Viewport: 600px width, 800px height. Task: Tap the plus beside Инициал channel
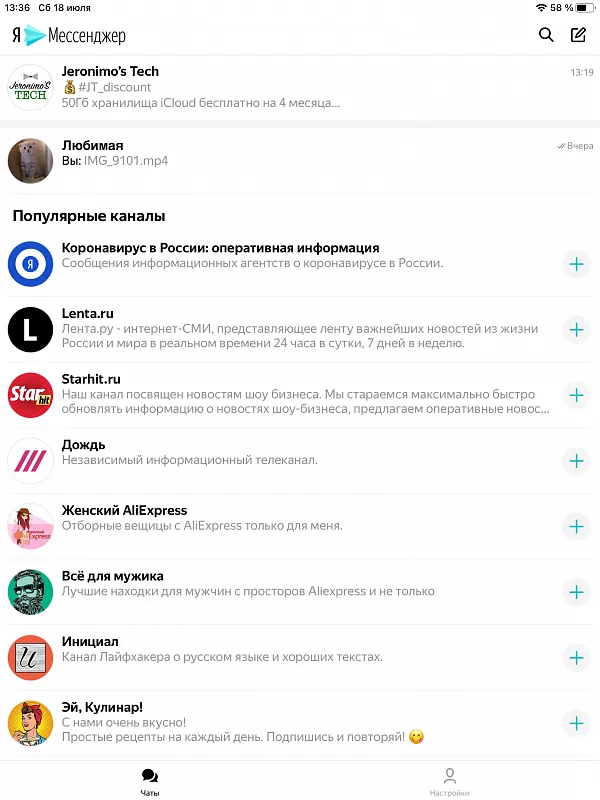click(576, 658)
